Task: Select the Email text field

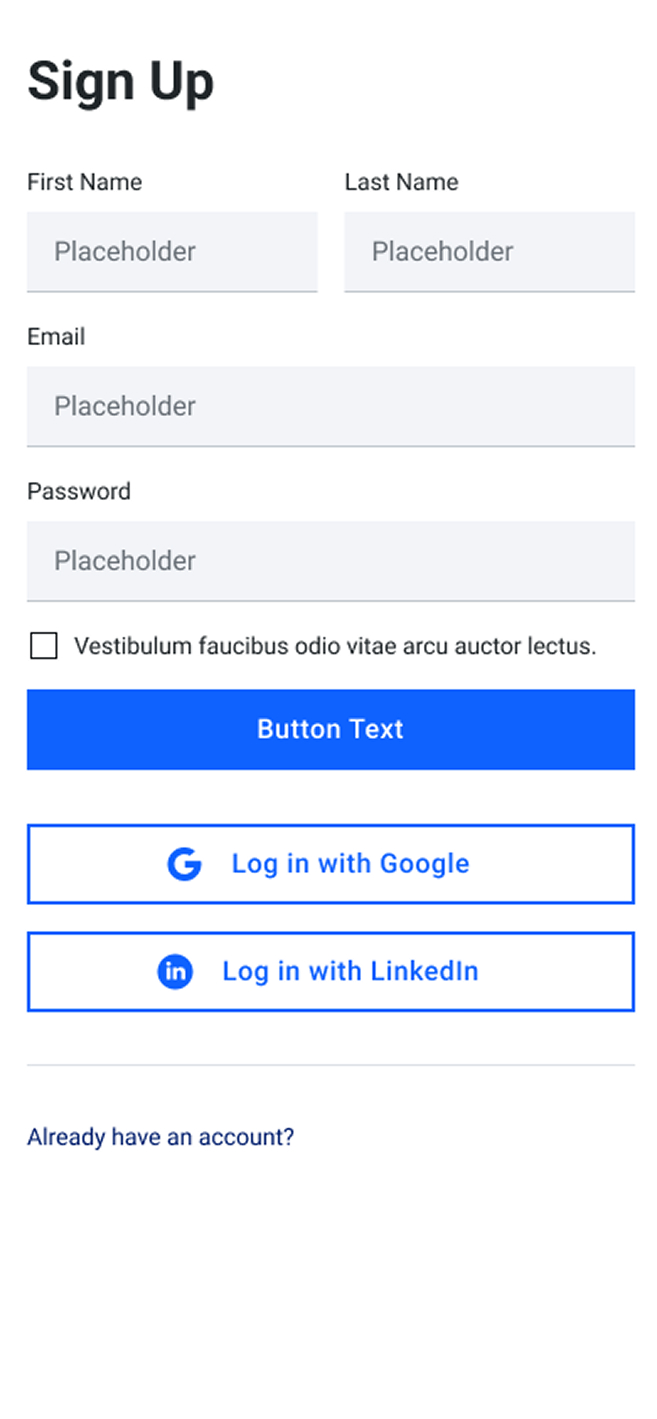Action: pos(331,406)
